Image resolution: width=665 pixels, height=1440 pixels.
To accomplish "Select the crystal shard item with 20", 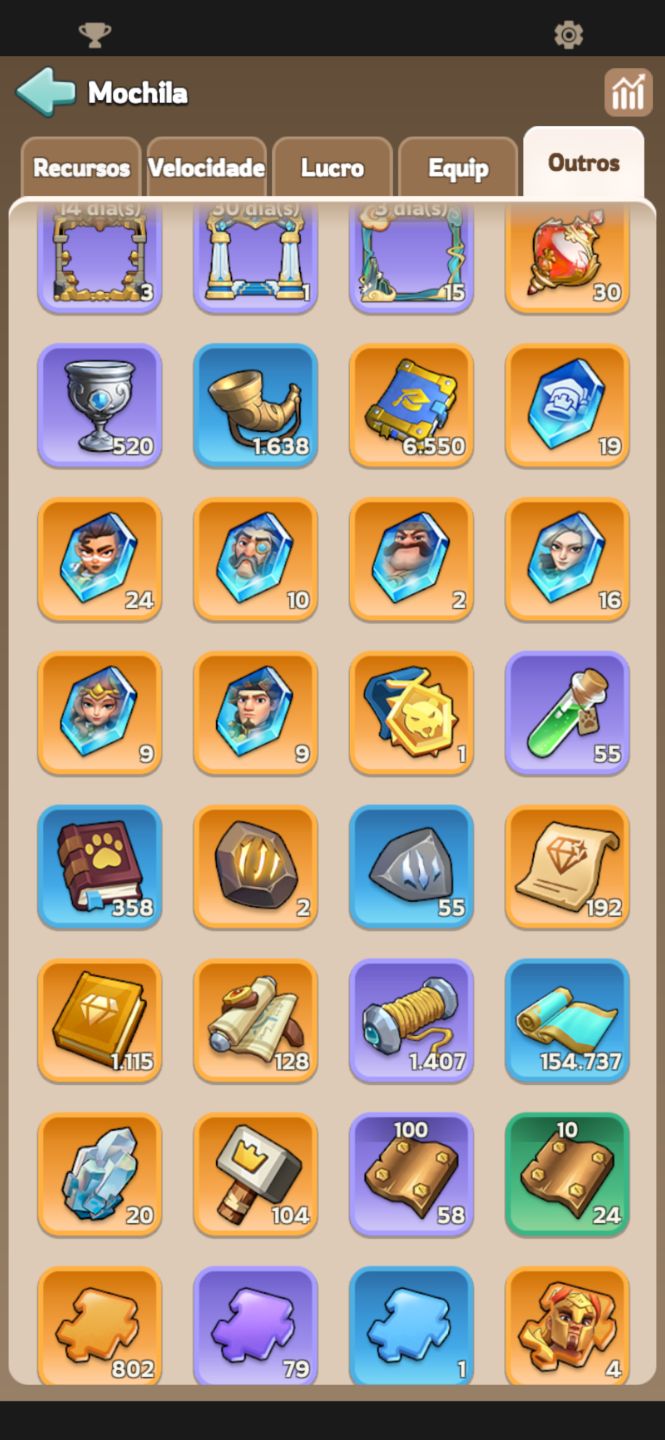I will point(100,1175).
